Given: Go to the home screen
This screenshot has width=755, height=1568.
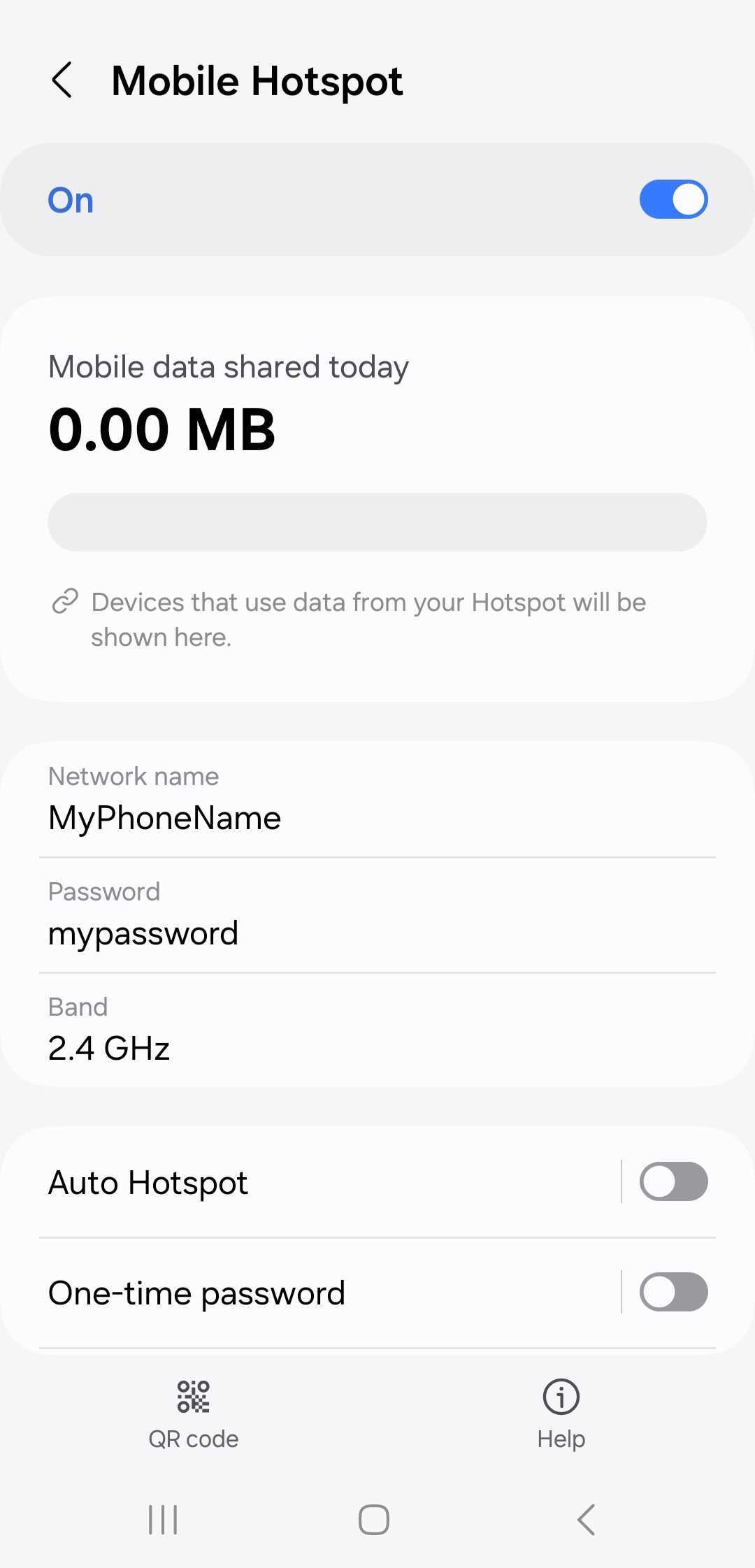Looking at the screenshot, I should coord(374,1520).
